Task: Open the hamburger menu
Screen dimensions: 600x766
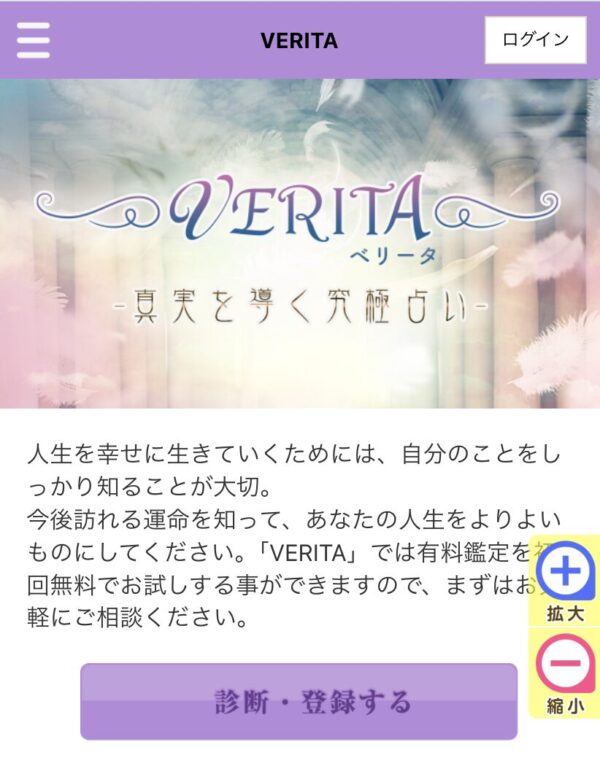Action: [33, 40]
